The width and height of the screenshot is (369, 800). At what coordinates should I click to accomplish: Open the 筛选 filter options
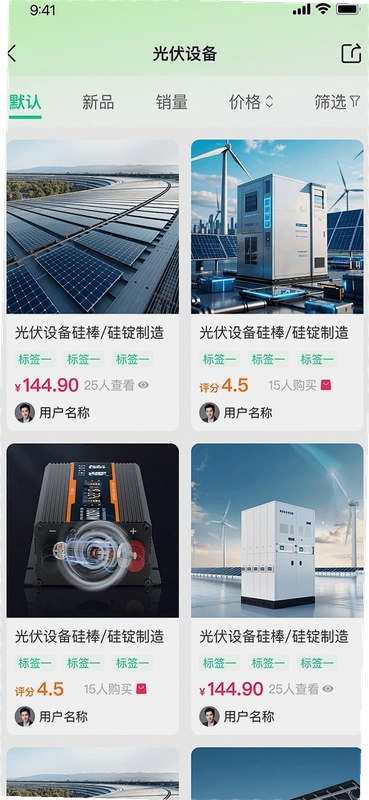tap(337, 102)
